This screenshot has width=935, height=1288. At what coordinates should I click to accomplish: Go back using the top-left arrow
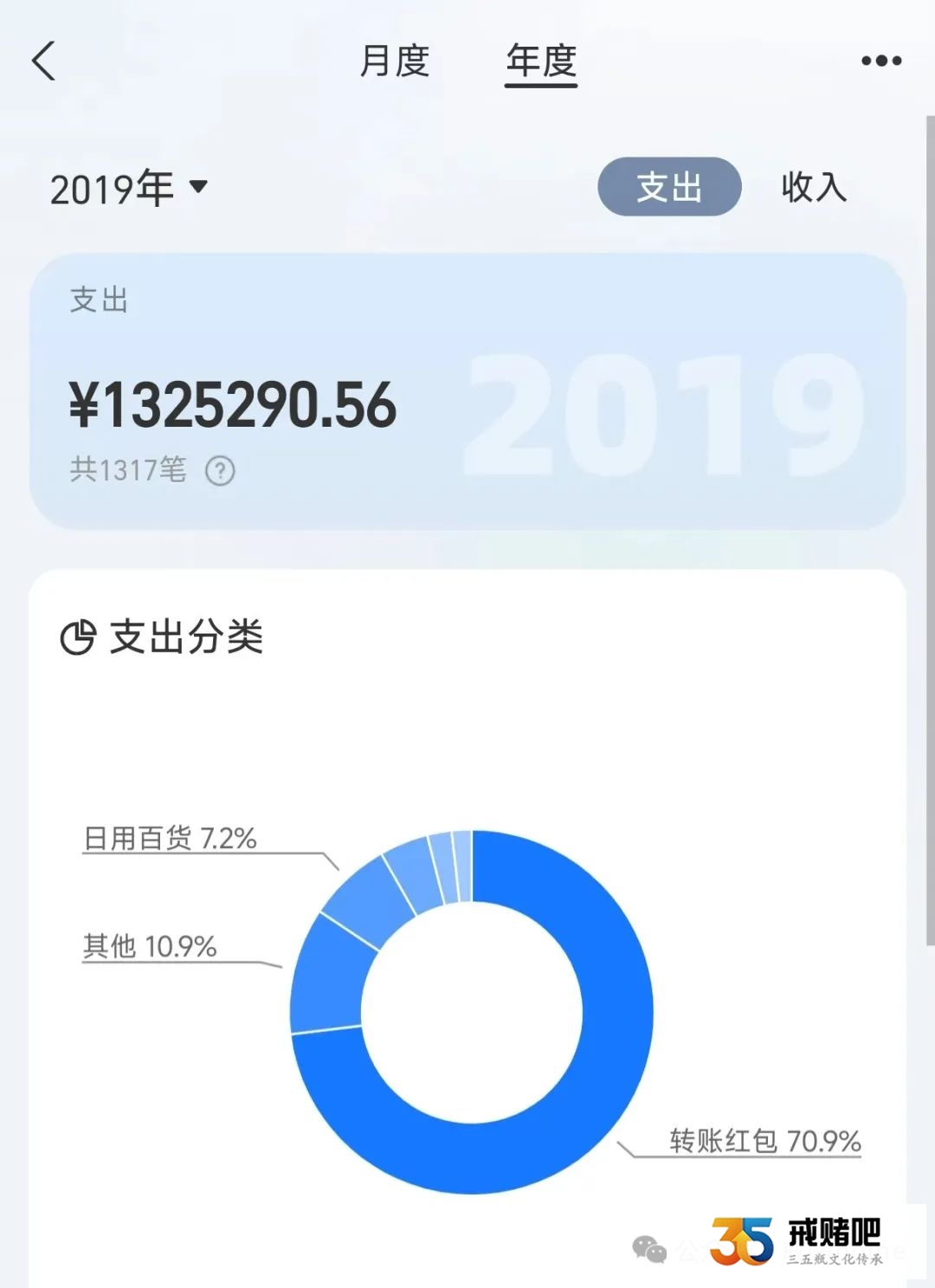pos(43,61)
